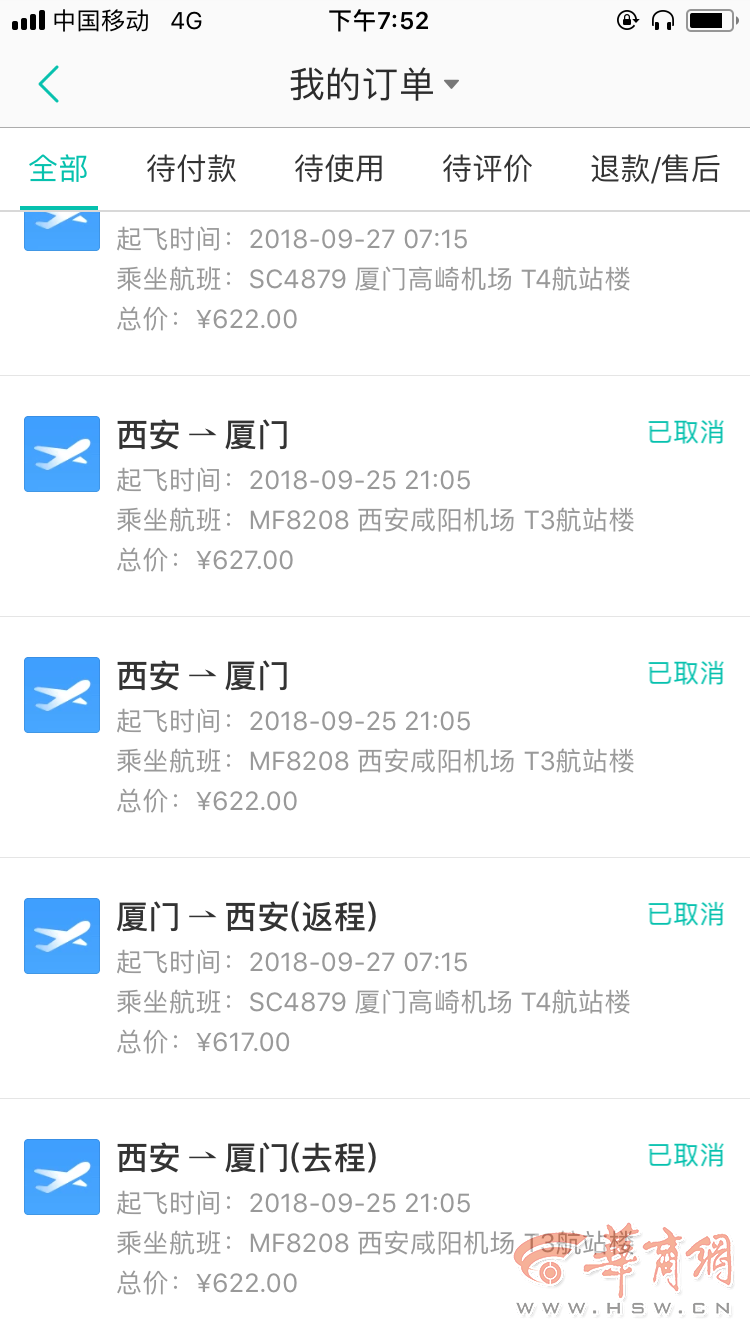View the 厦门 → 西安(返程) order for ¥617.00
This screenshot has width=750, height=1334.
click(374, 978)
